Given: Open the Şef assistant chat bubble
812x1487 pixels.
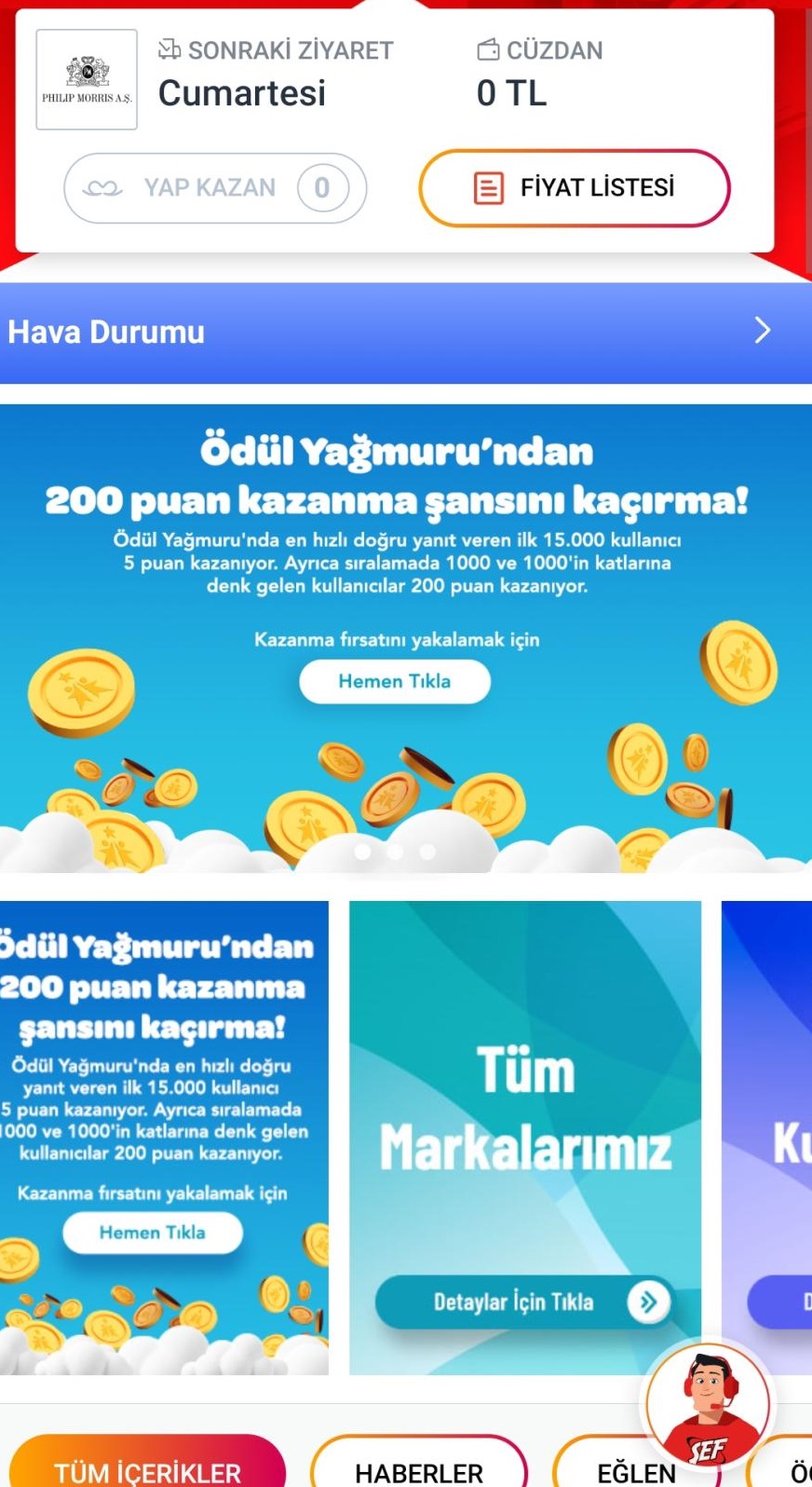Looking at the screenshot, I should [x=710, y=1407].
